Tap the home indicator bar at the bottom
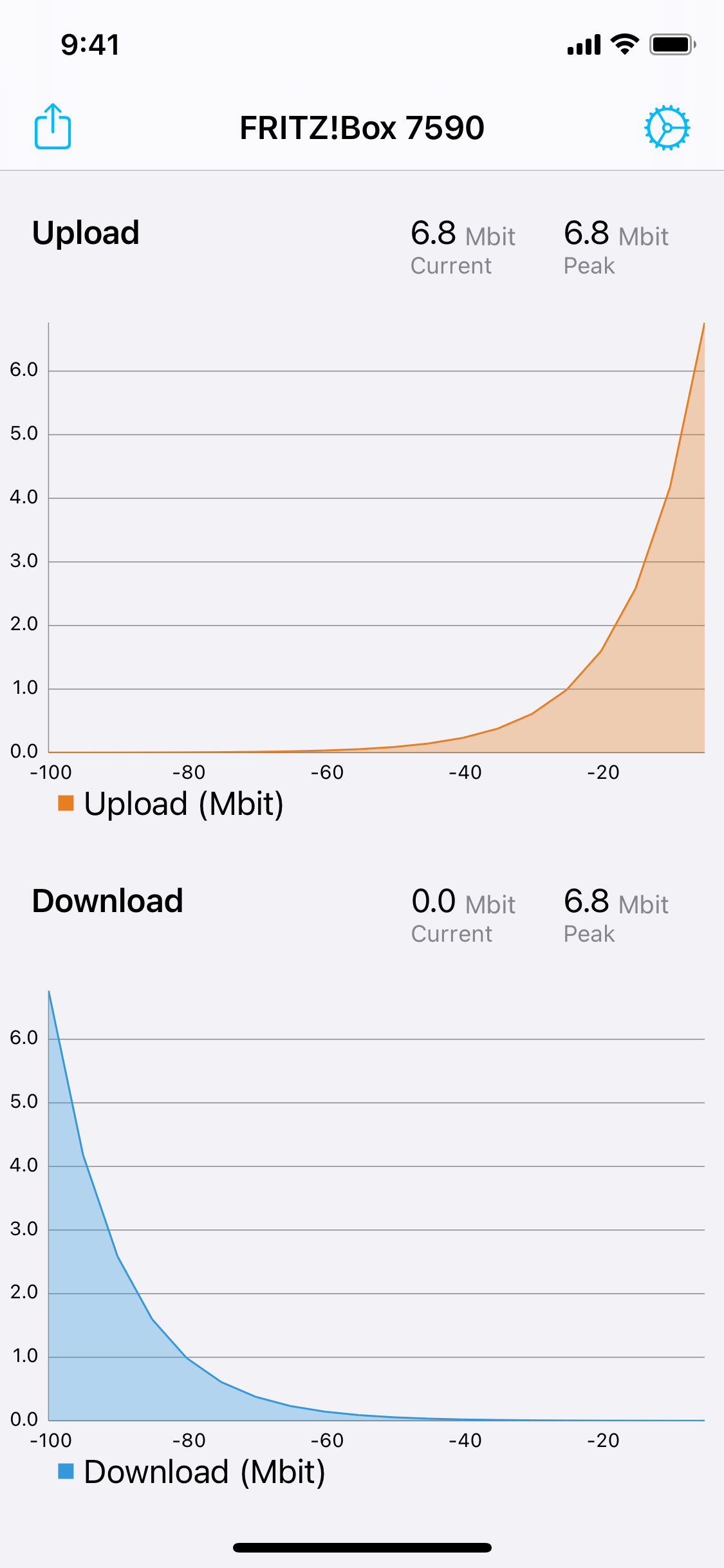 (x=362, y=1547)
